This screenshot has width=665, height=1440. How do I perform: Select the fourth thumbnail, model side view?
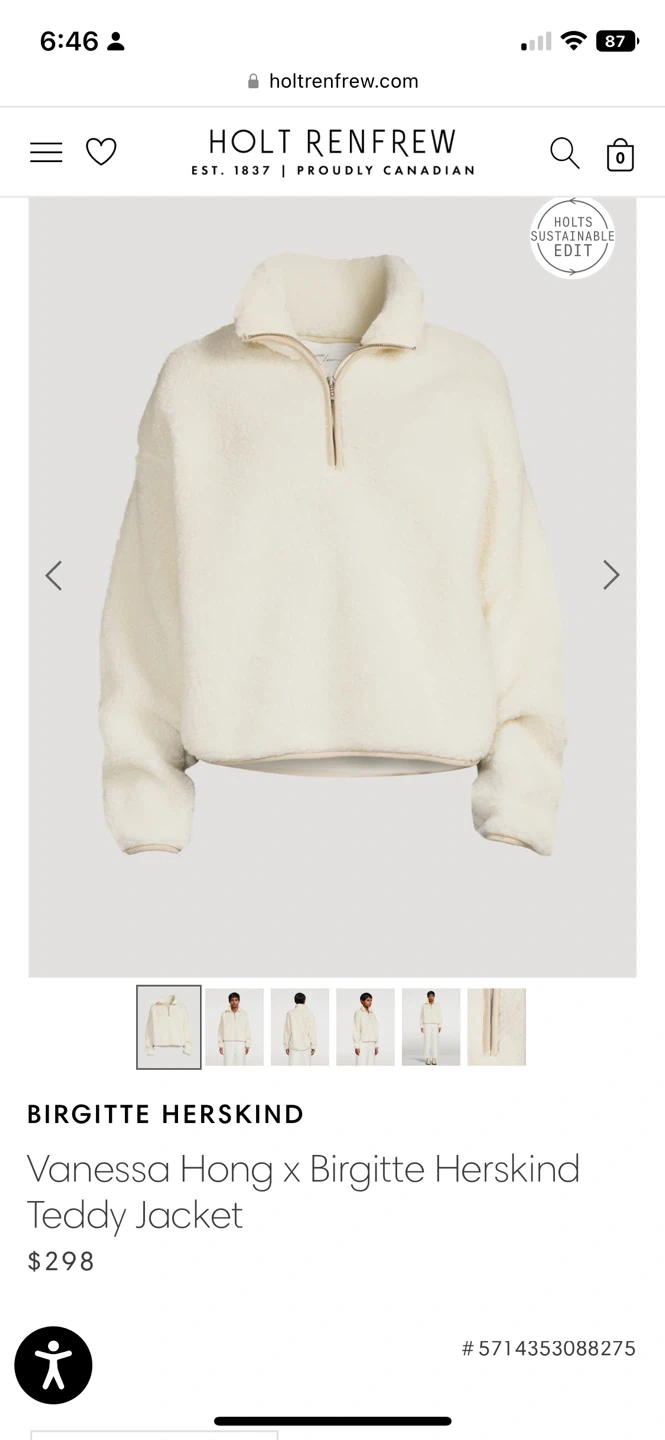pos(365,1027)
